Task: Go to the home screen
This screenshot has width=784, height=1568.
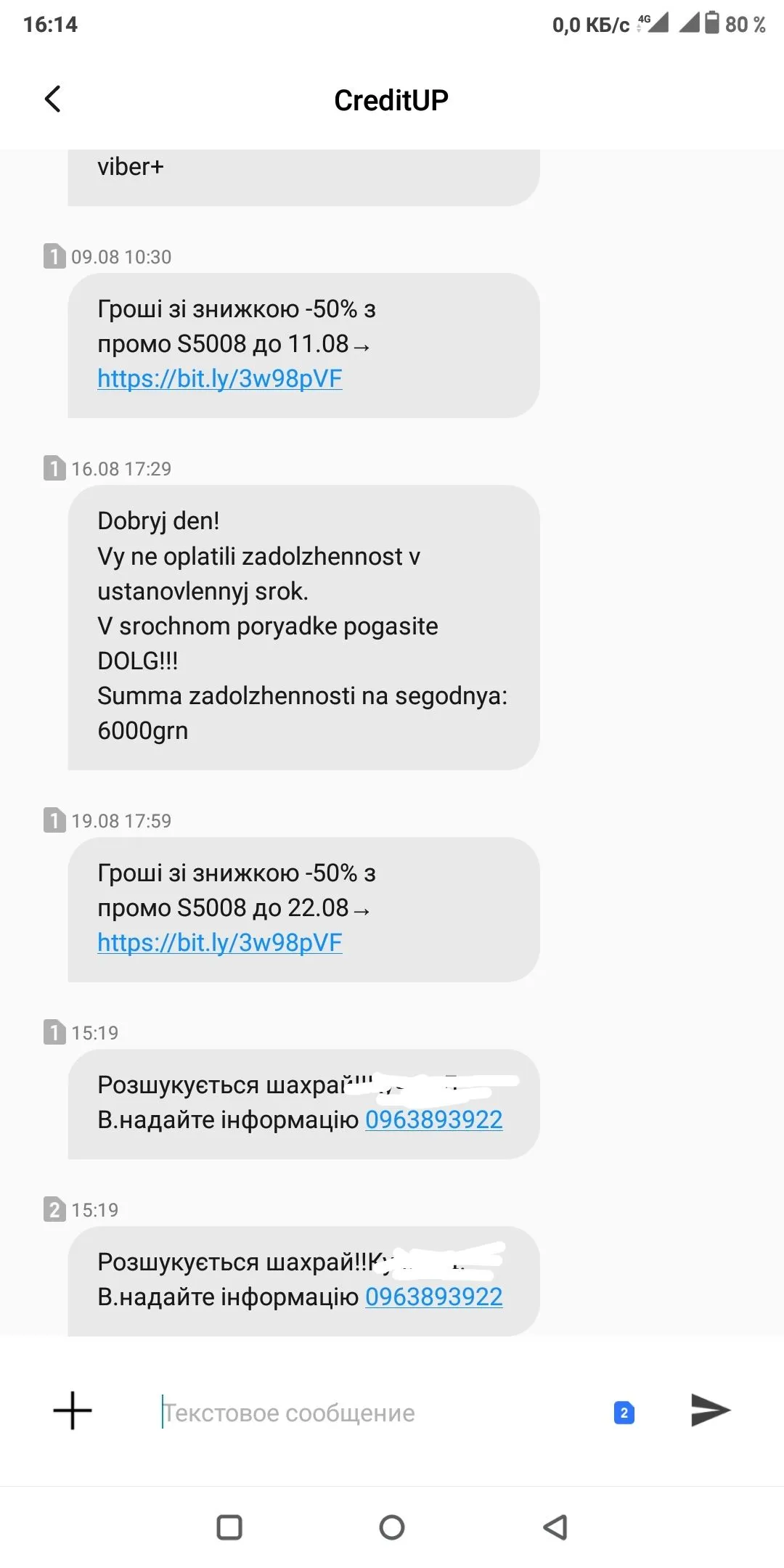Action: click(392, 1527)
